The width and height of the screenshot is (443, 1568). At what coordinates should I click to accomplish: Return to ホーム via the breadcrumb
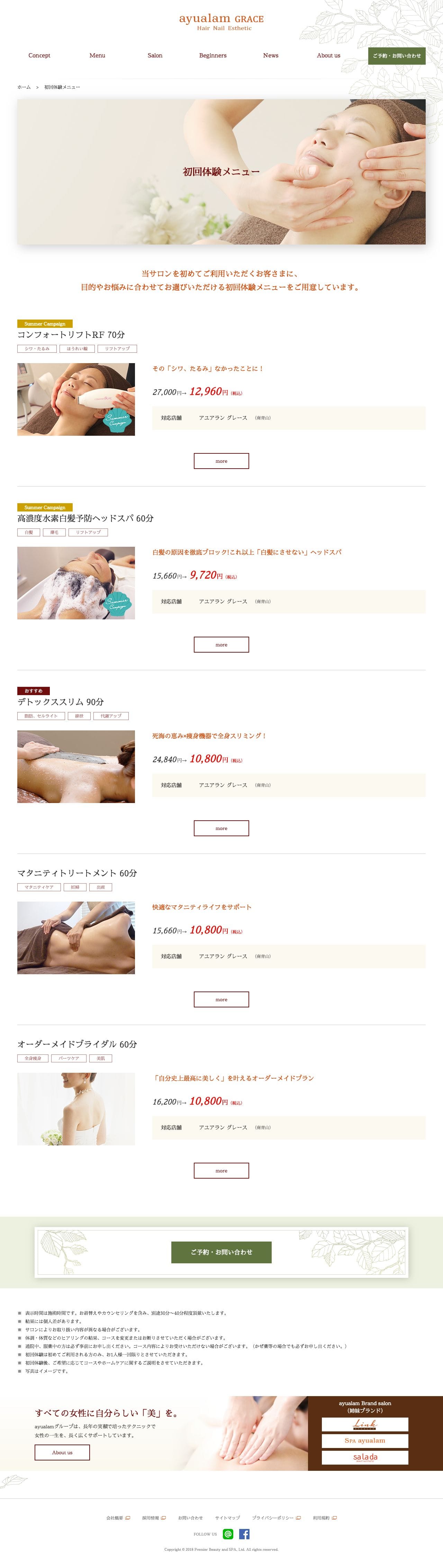coord(24,87)
